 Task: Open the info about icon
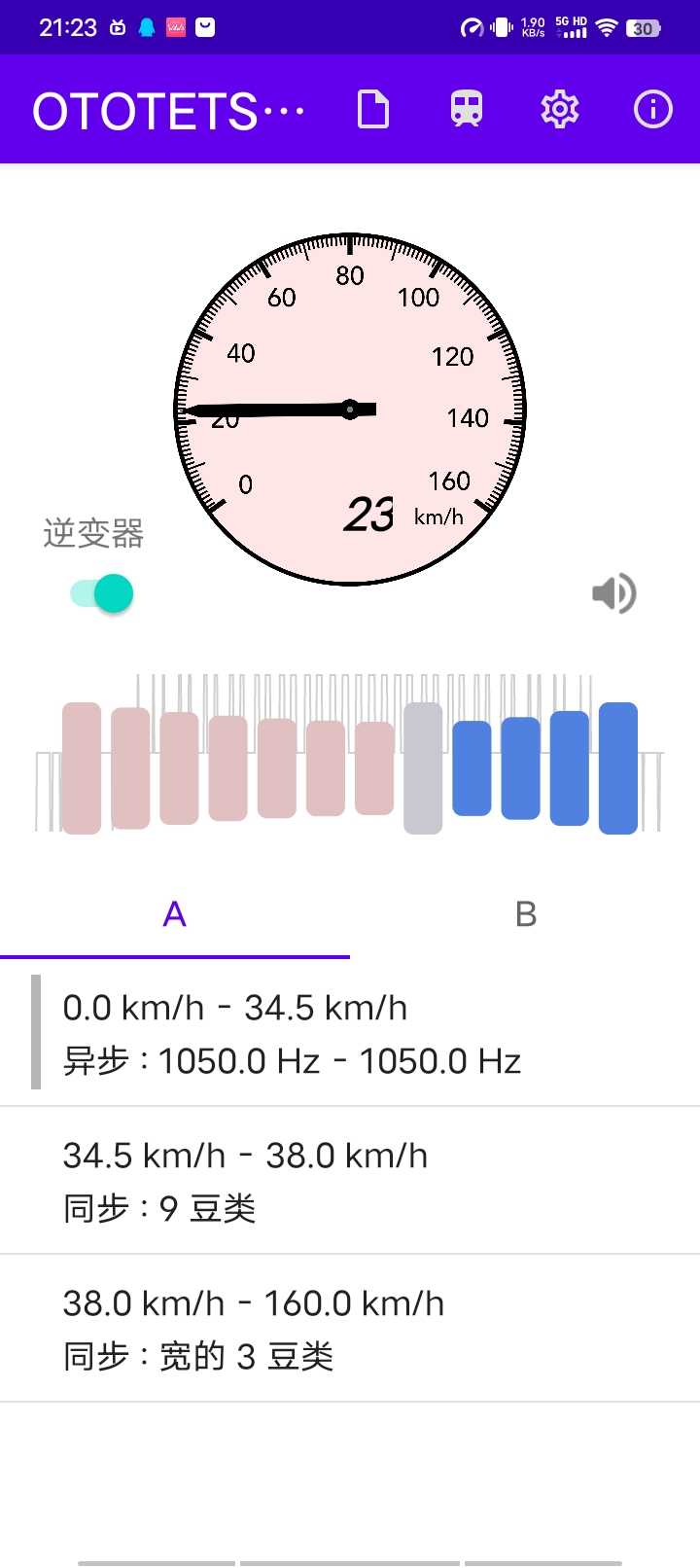[652, 109]
